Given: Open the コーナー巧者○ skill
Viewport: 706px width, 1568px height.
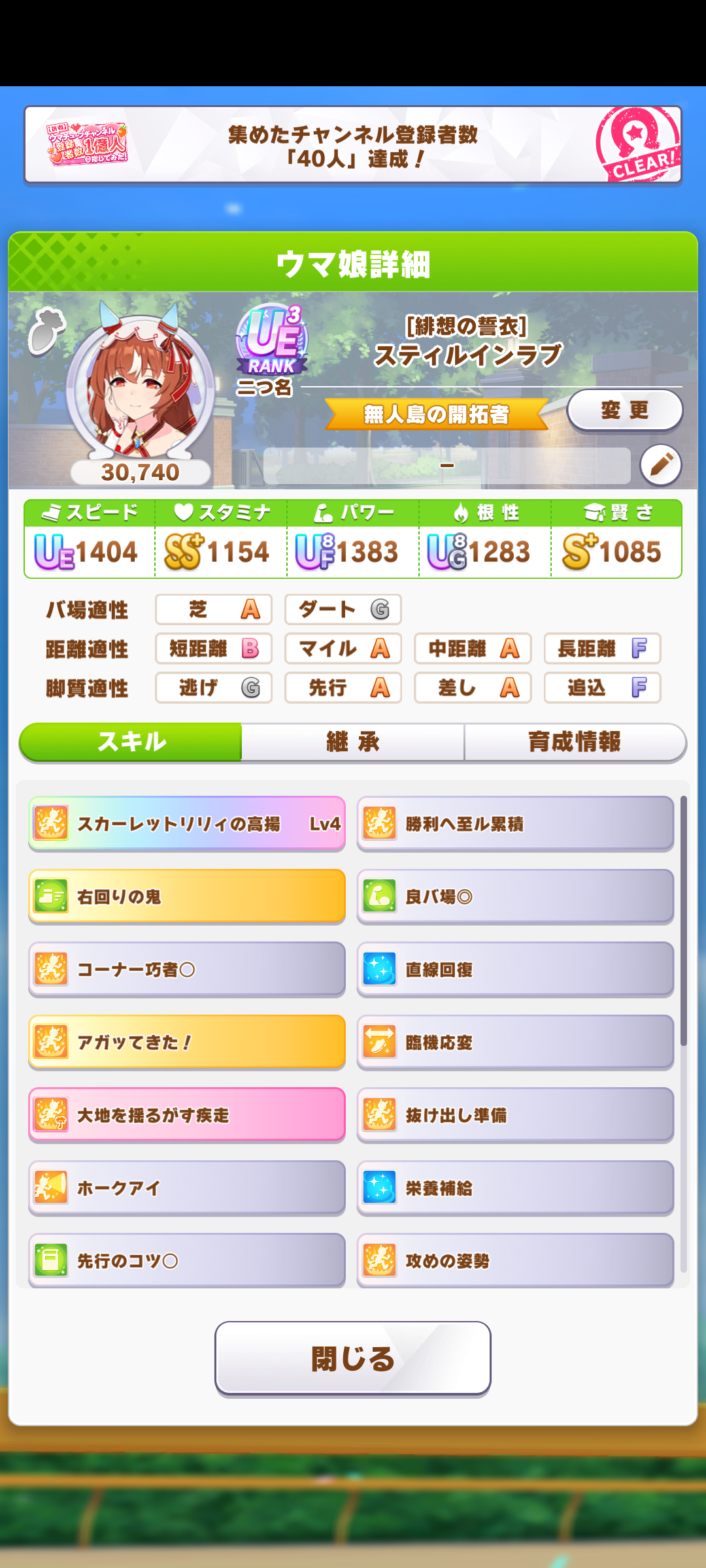Looking at the screenshot, I should [x=187, y=970].
